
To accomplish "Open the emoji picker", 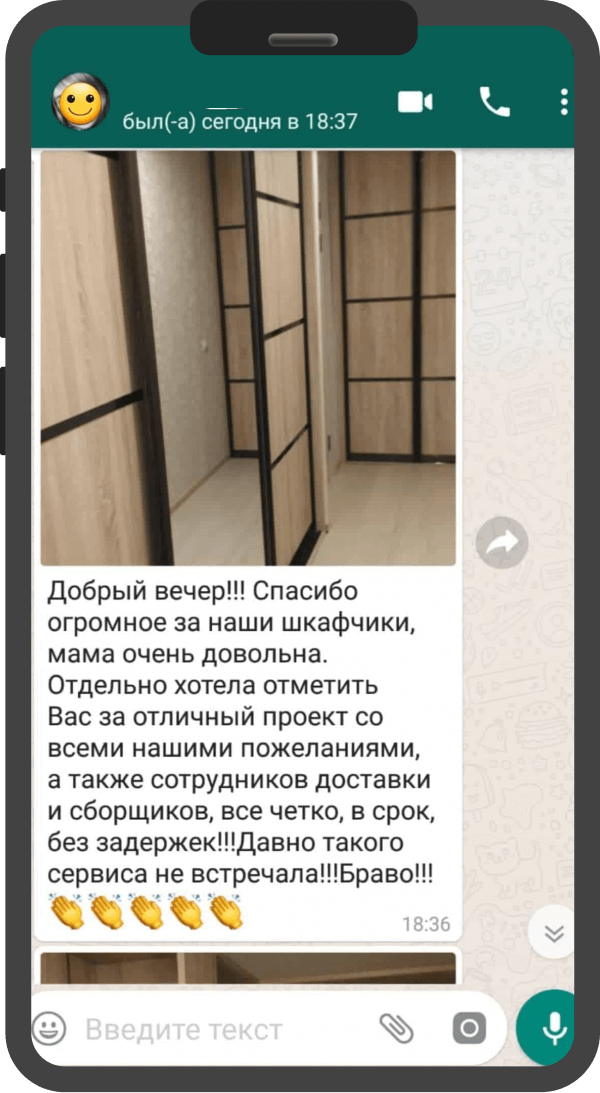I will tap(50, 1028).
